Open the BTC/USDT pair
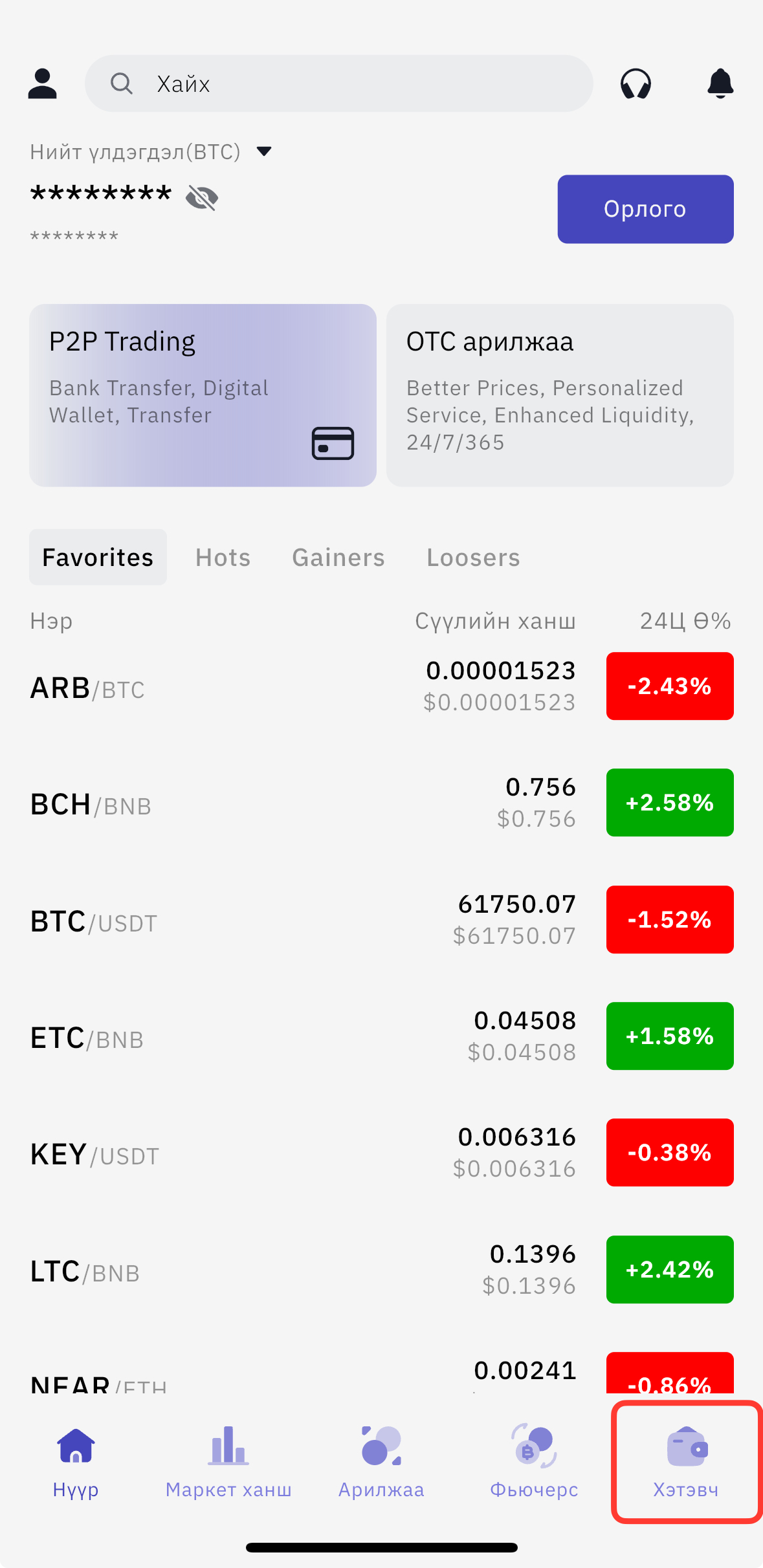 coord(382,920)
